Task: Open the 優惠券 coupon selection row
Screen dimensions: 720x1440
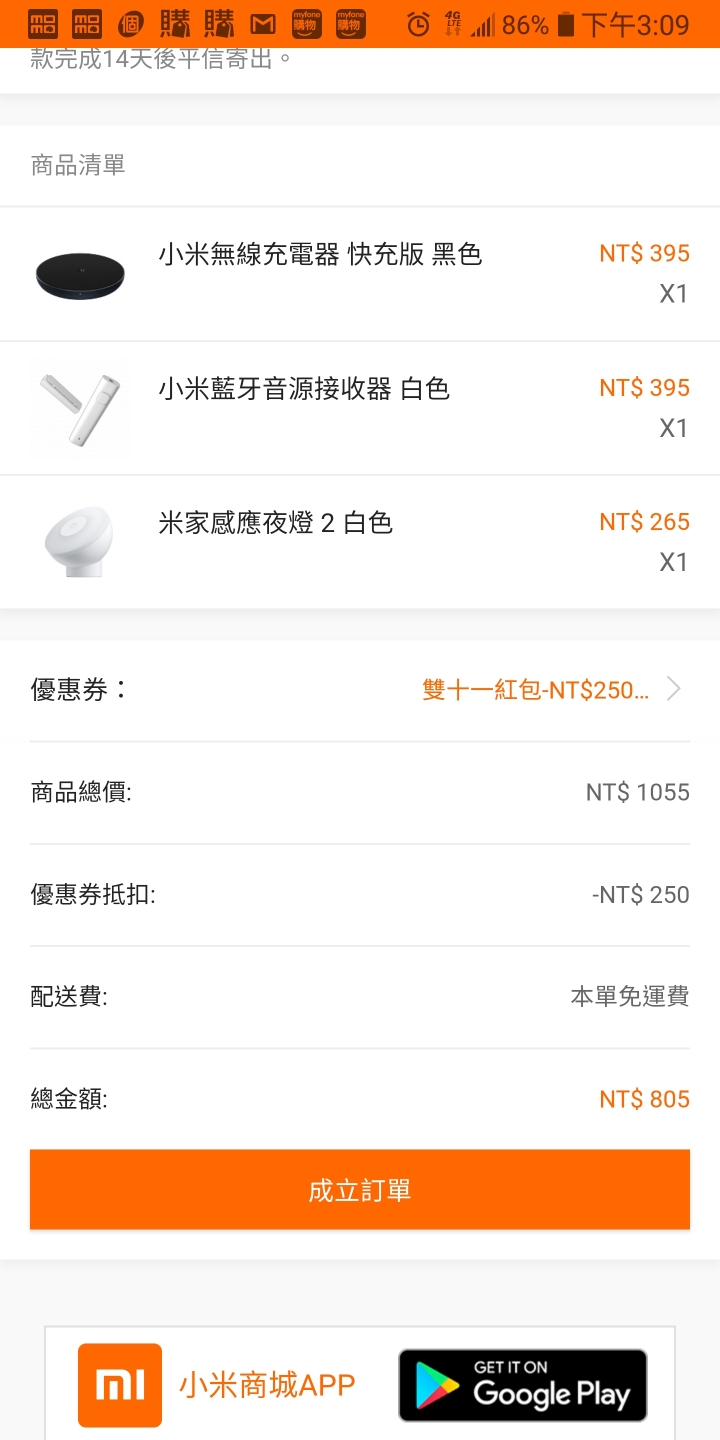Action: 360,690
